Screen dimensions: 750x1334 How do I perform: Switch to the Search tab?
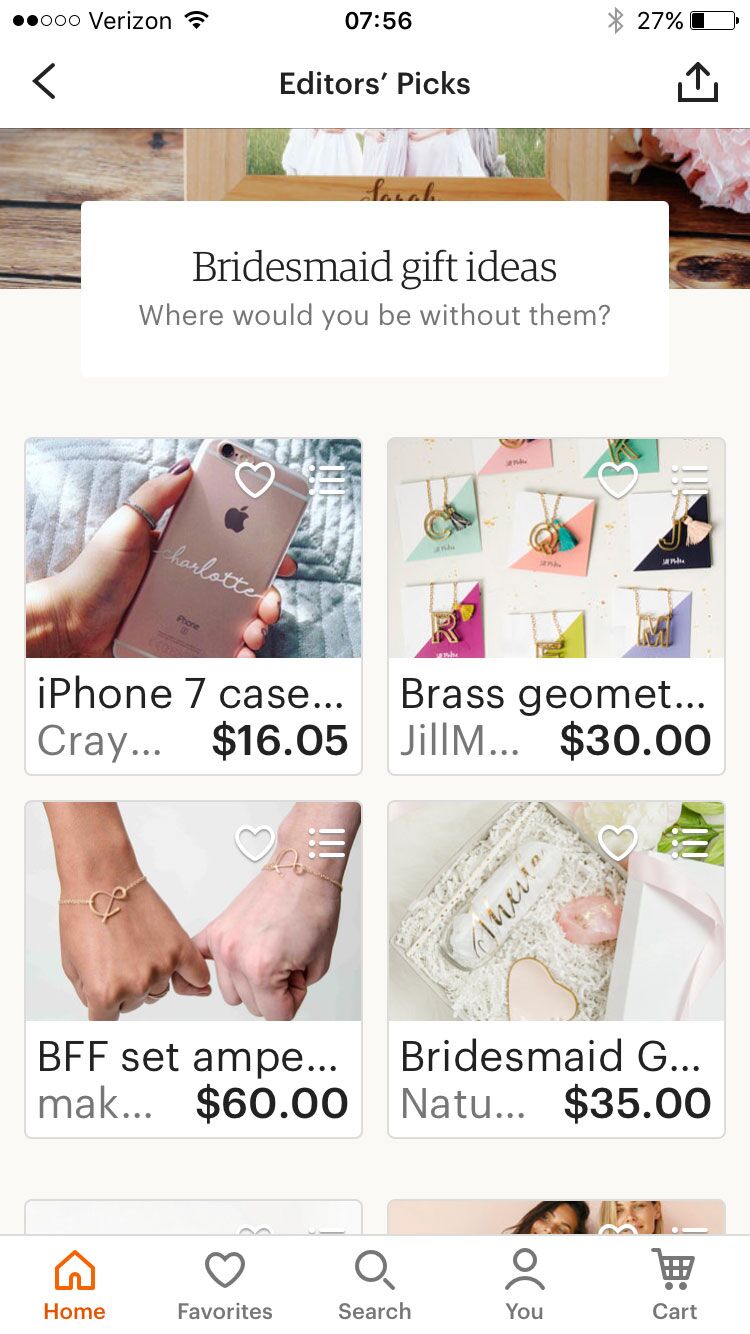375,1285
